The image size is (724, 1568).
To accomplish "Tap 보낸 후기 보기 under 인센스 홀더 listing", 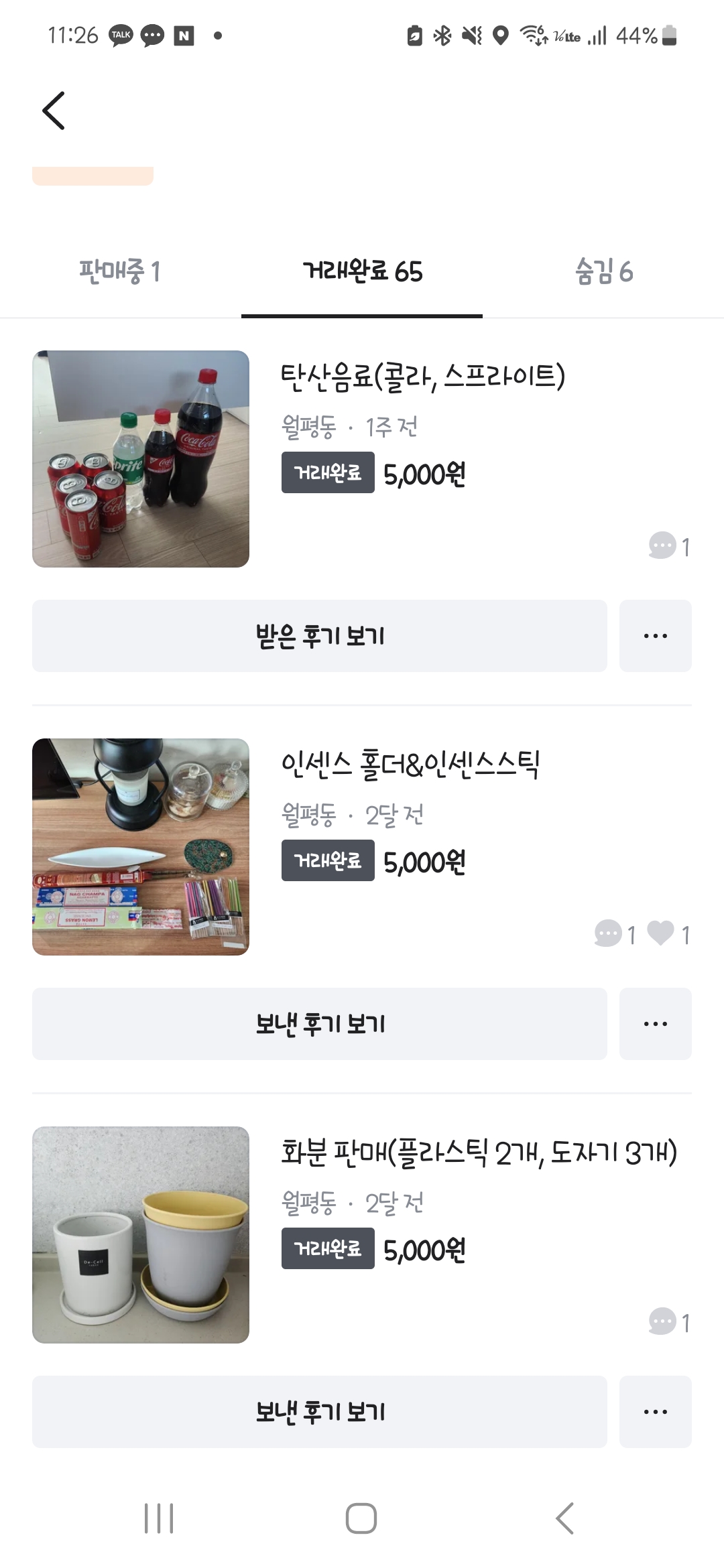I will point(320,1024).
